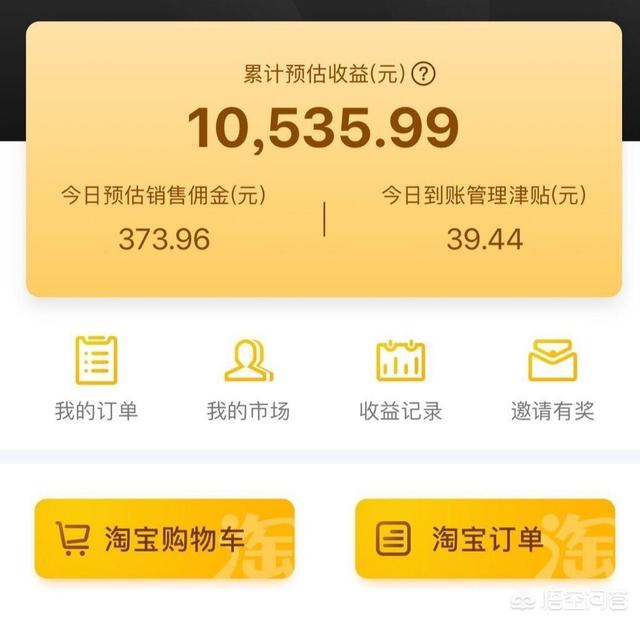This screenshot has width=640, height=622.
Task: Open 淘宝购物车
Action: [x=164, y=539]
